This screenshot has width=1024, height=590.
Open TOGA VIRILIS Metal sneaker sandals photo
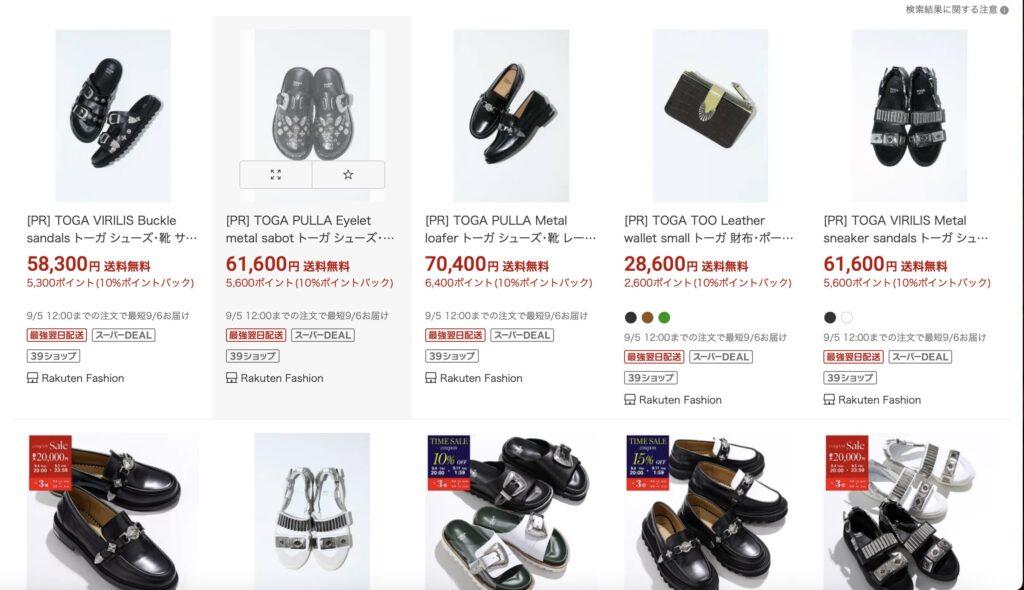[909, 115]
